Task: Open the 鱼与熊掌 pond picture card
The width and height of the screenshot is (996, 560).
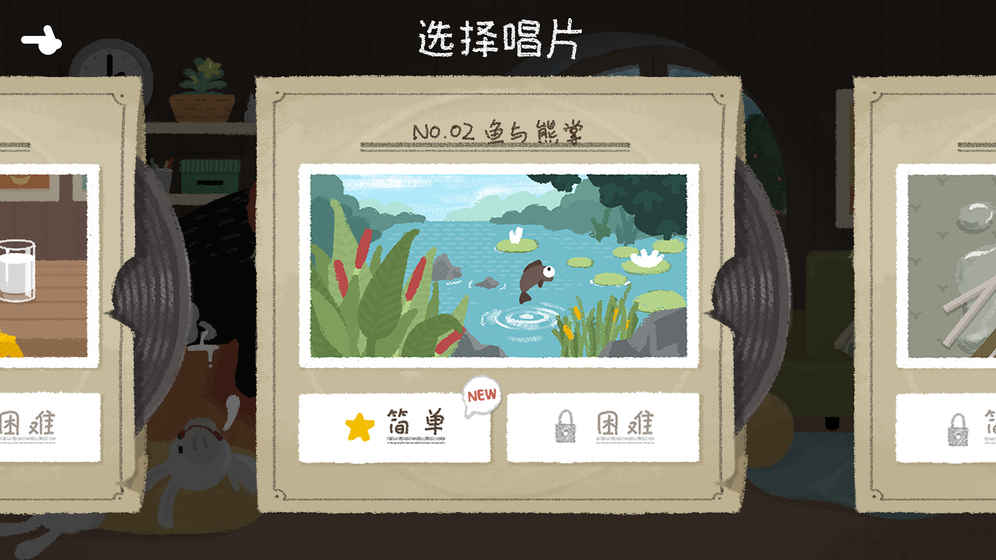Action: pyautogui.click(x=498, y=265)
